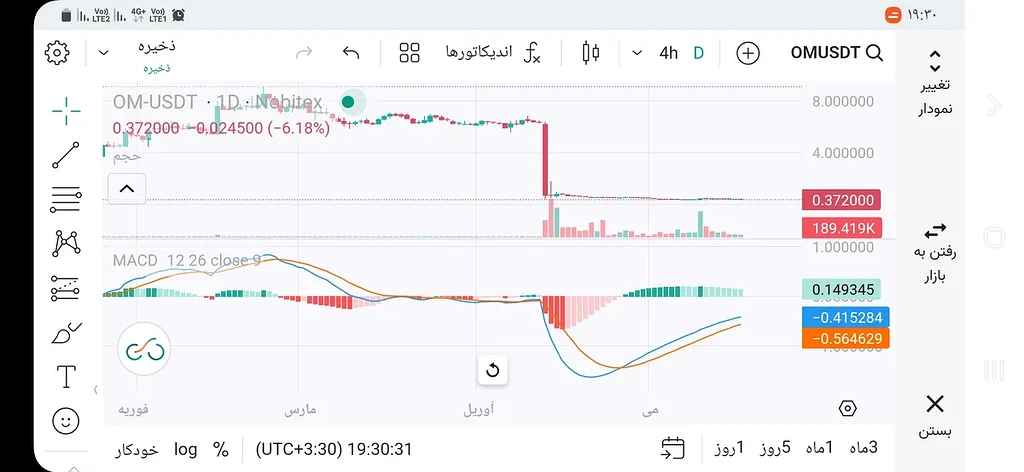Search symbol OMUSDT
The image size is (1024, 472).
(x=836, y=53)
